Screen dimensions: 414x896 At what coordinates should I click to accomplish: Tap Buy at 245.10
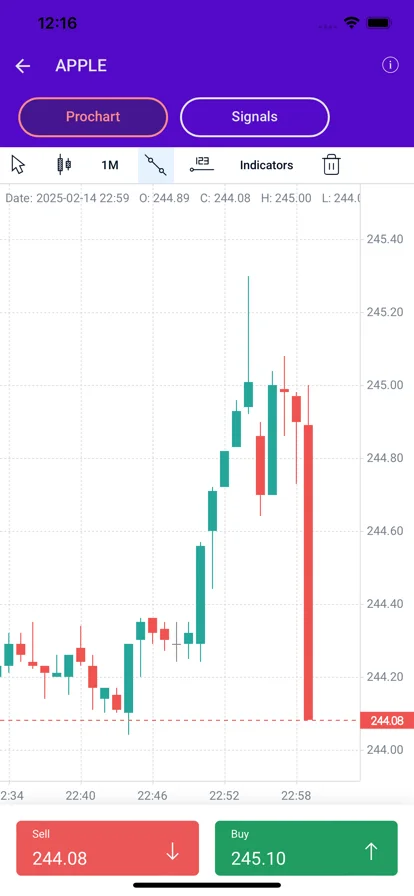pos(306,848)
